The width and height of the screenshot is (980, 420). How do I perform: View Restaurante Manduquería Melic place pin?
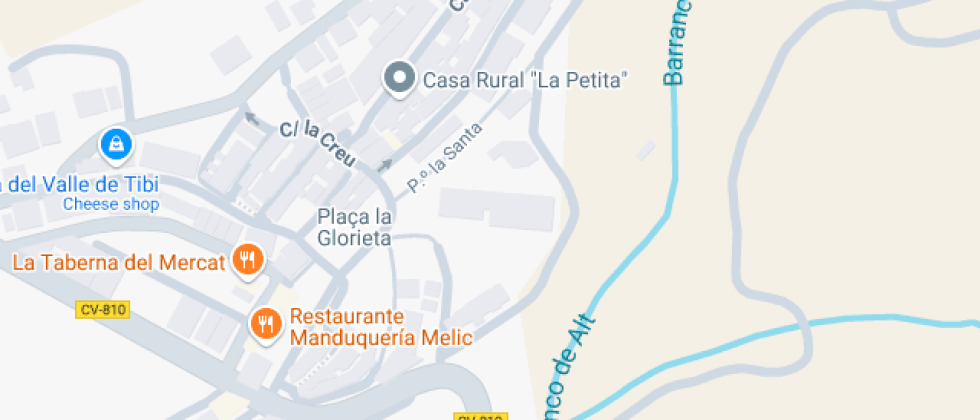pyautogui.click(x=265, y=323)
